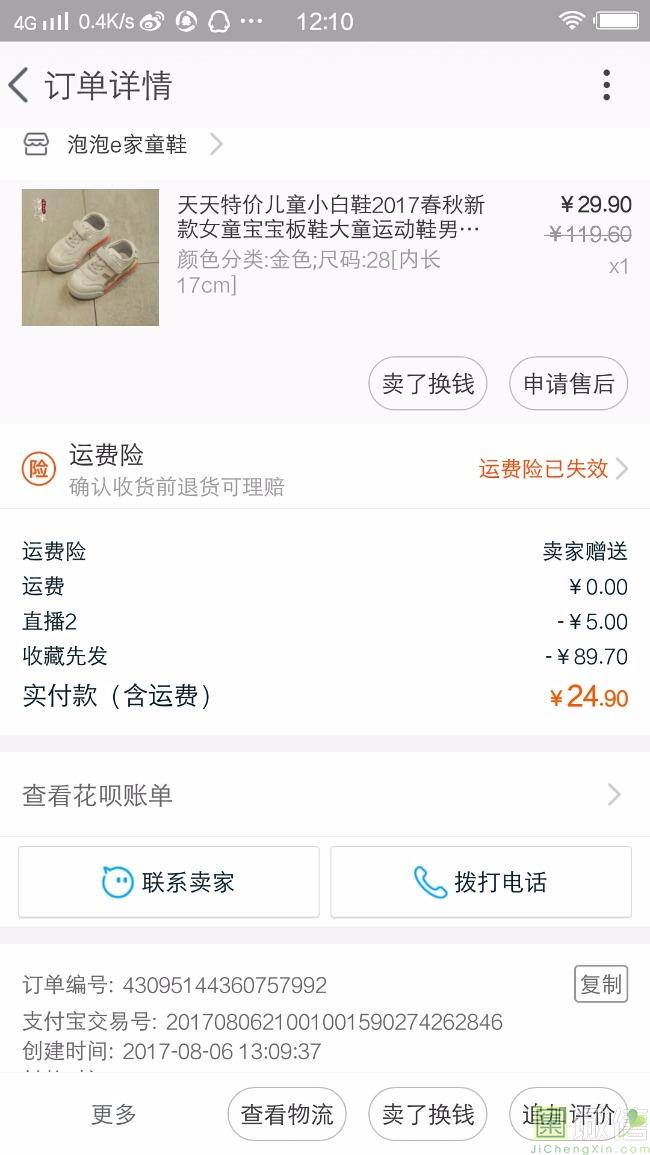Tap 查看物流 to view shipping
Screen dimensions: 650x1155
tap(287, 1114)
